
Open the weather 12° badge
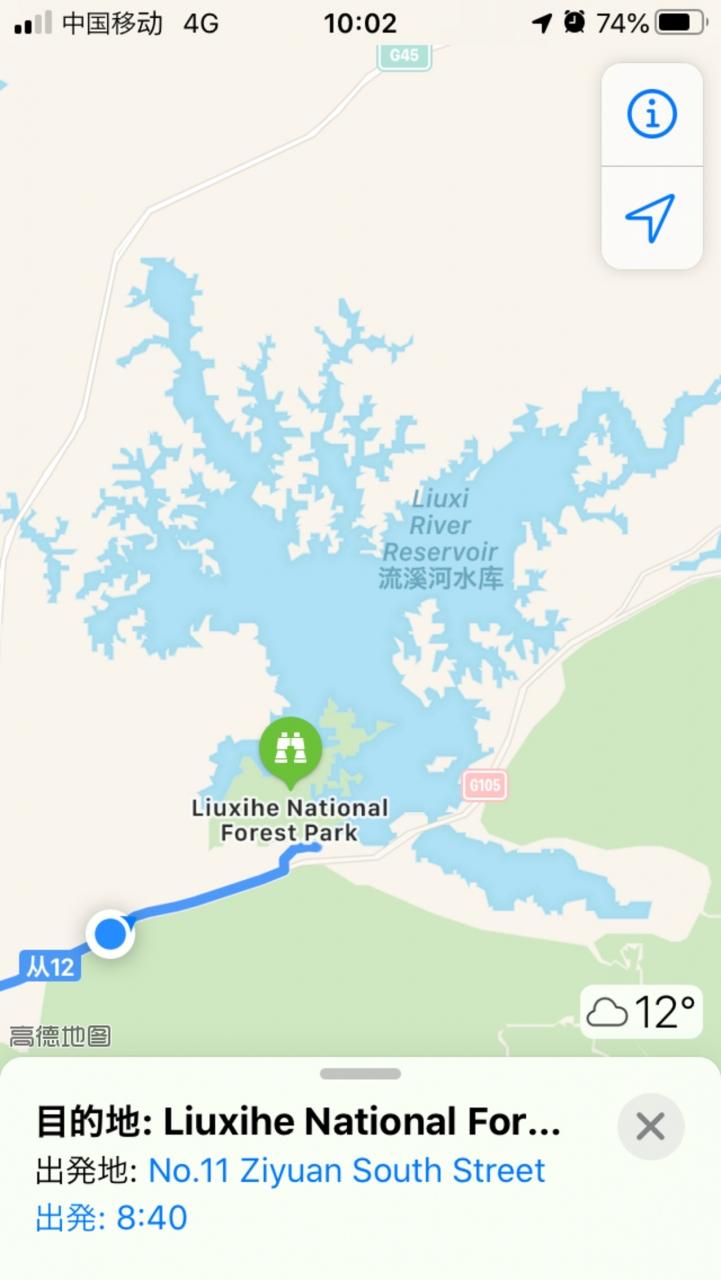(640, 1012)
